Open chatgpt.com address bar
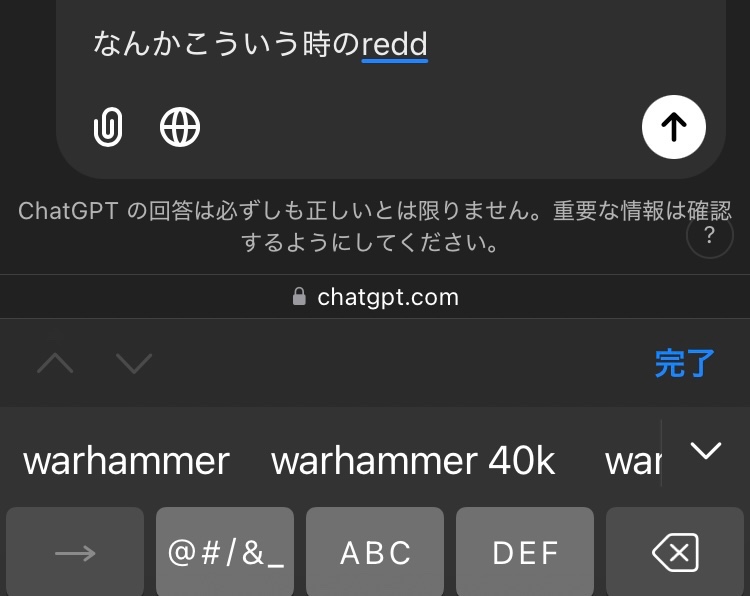750x596 pixels. tap(375, 297)
